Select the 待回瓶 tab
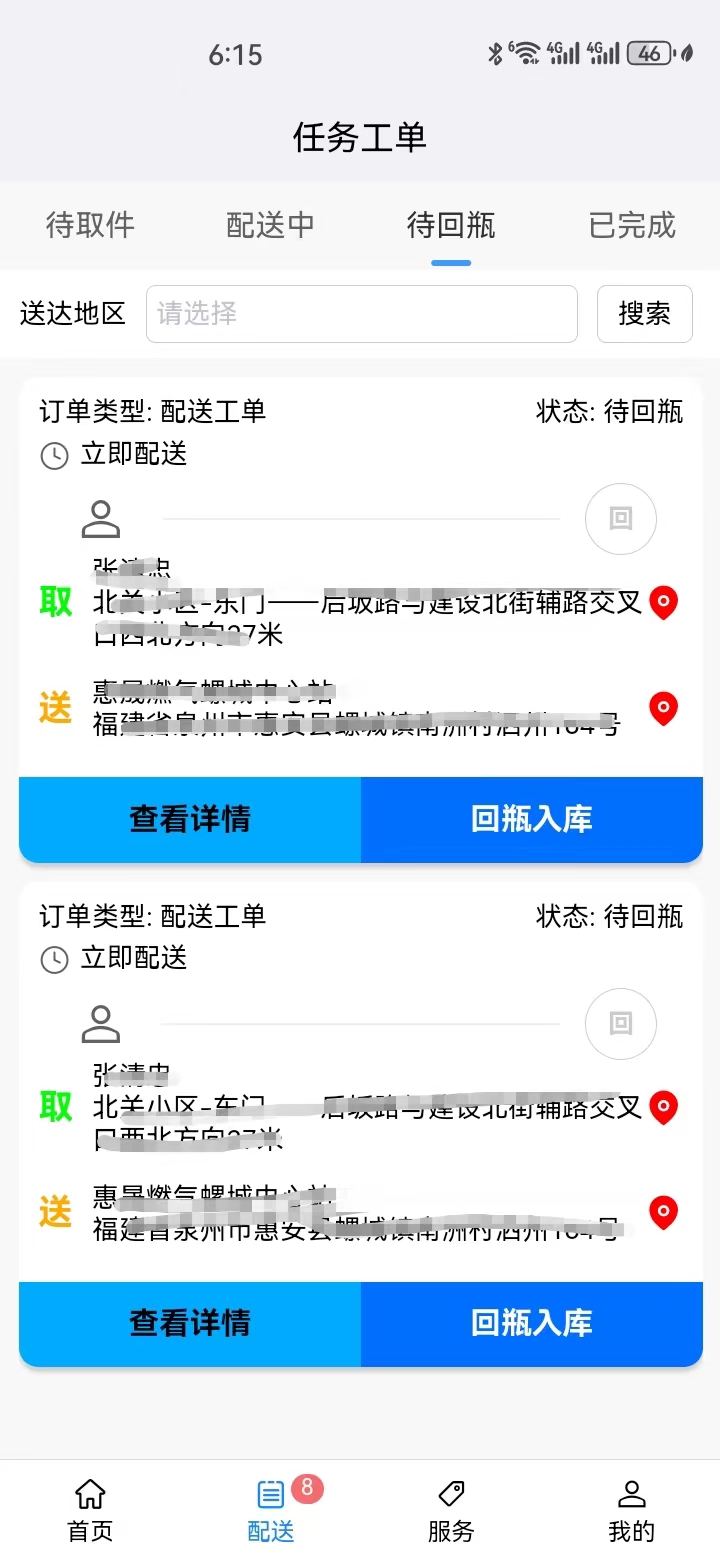Screen dimensions: 720x1560 point(450,226)
